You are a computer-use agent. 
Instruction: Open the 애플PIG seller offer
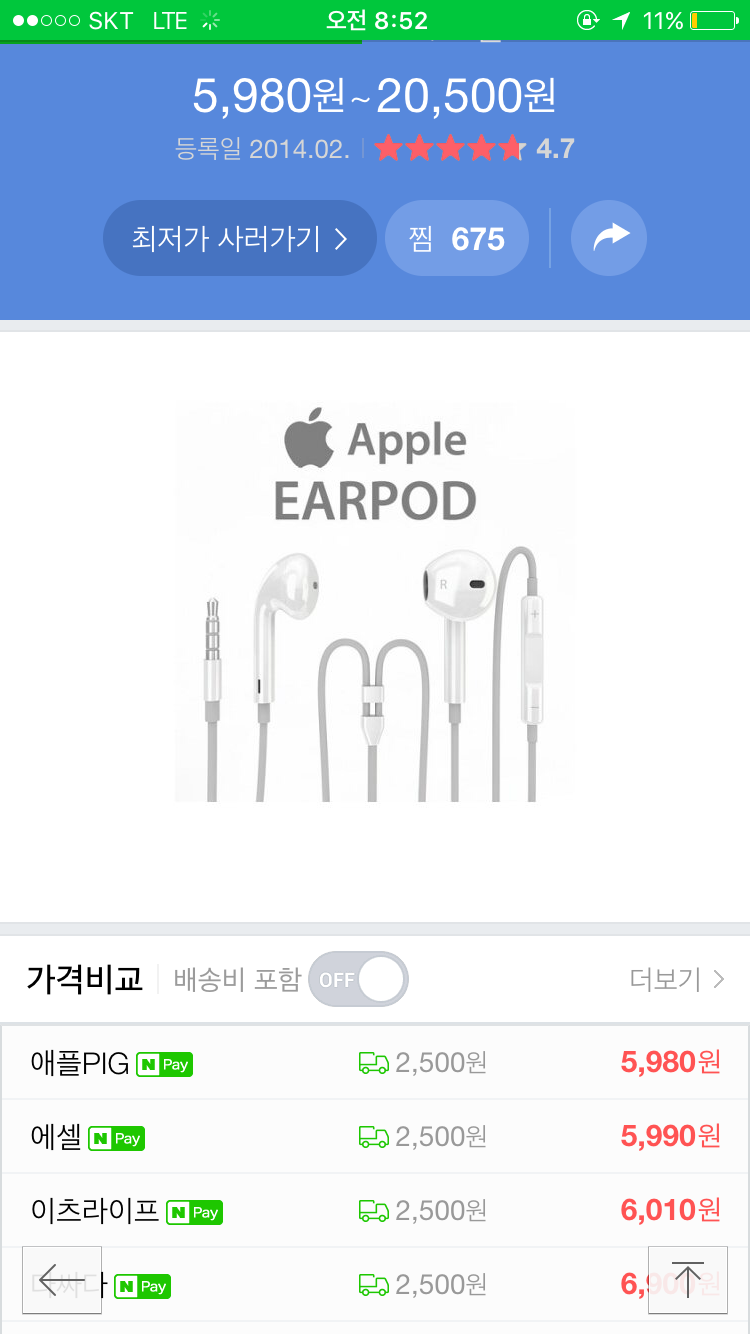click(x=375, y=1063)
